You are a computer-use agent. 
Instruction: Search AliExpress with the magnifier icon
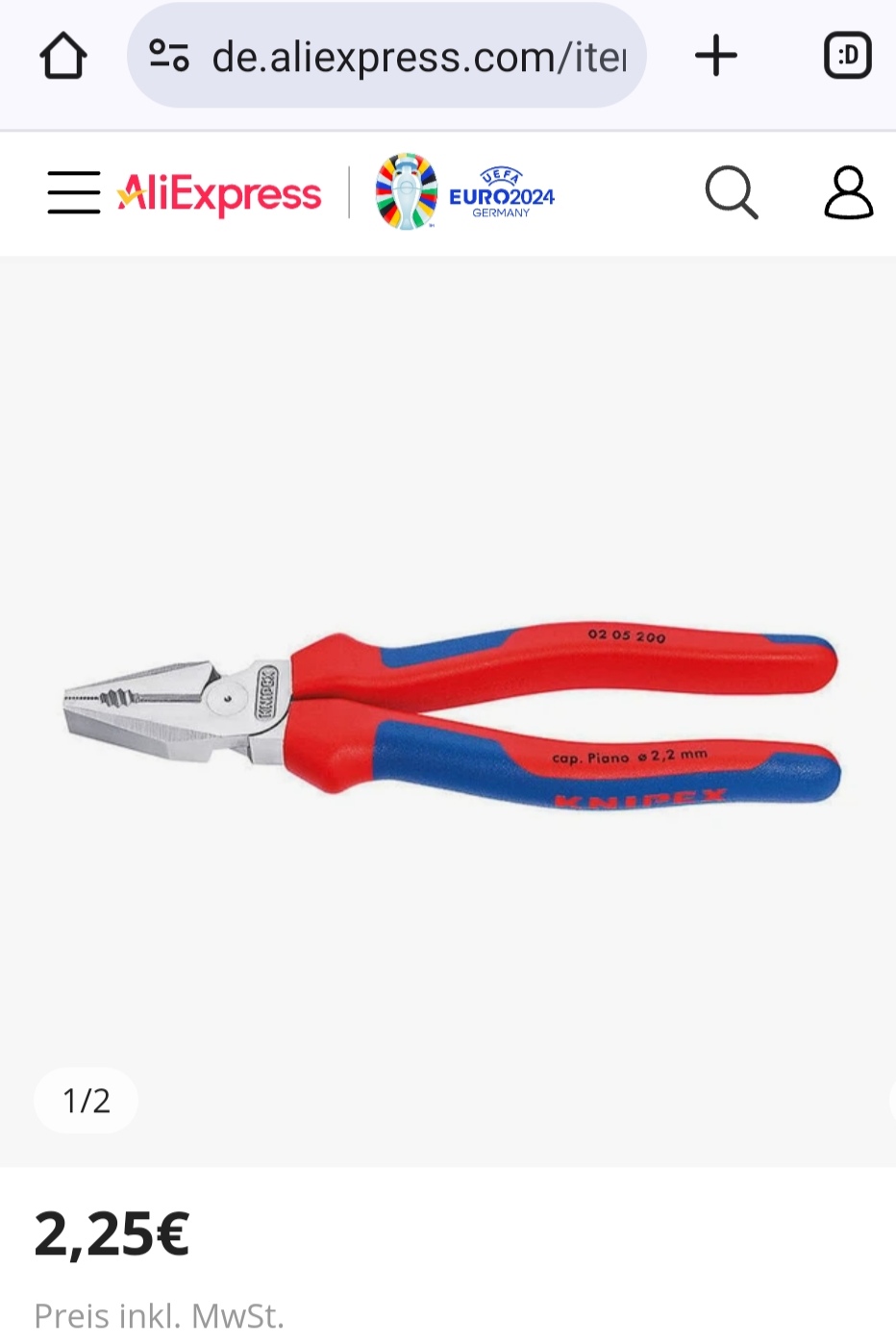[x=732, y=193]
